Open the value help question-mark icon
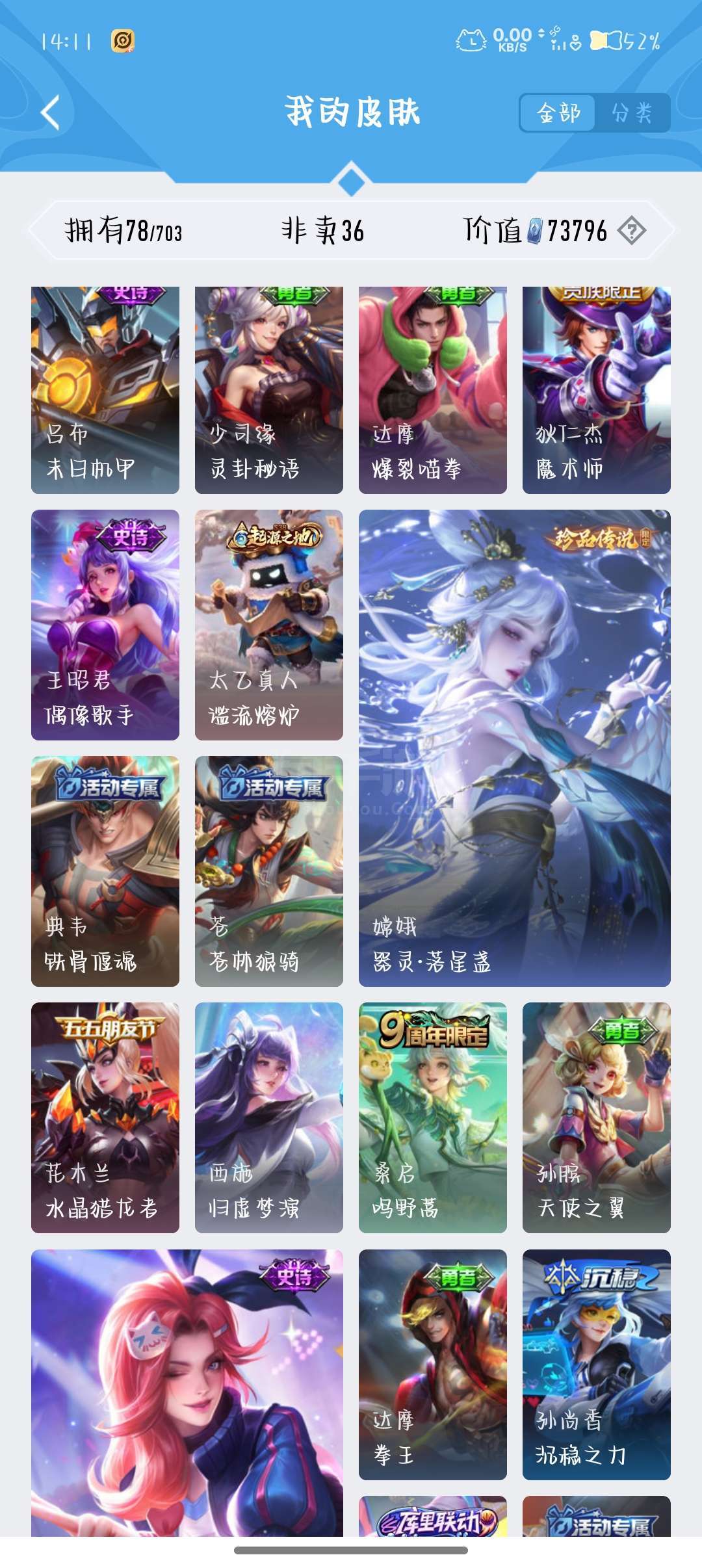The height and width of the screenshot is (1568, 702). [x=632, y=230]
